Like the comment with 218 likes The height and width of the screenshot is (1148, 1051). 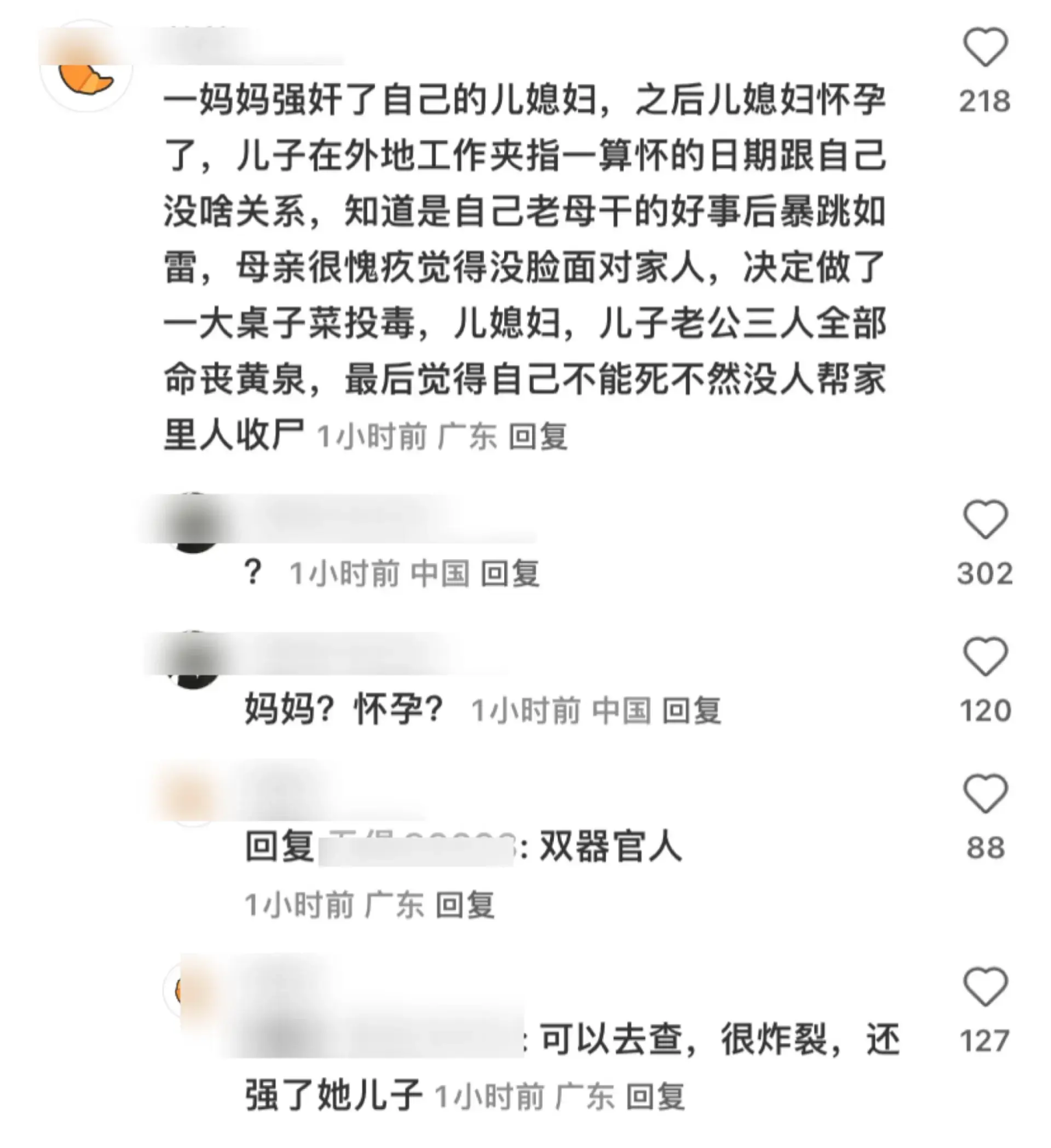point(985,48)
